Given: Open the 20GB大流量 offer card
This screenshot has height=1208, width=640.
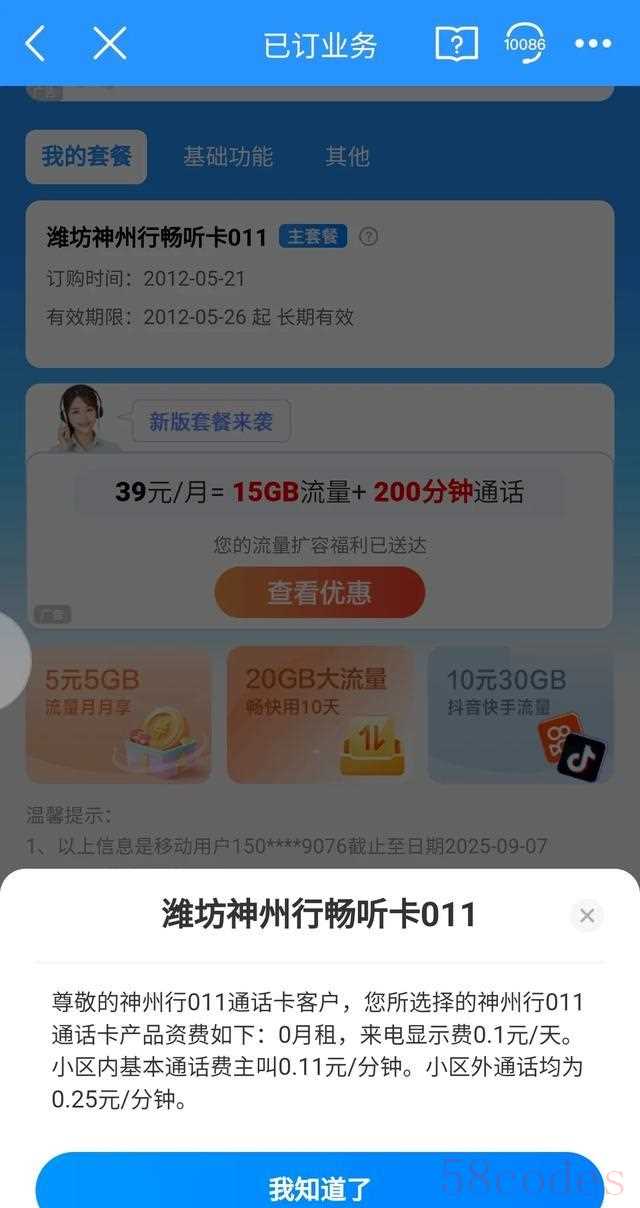Looking at the screenshot, I should pyautogui.click(x=320, y=714).
